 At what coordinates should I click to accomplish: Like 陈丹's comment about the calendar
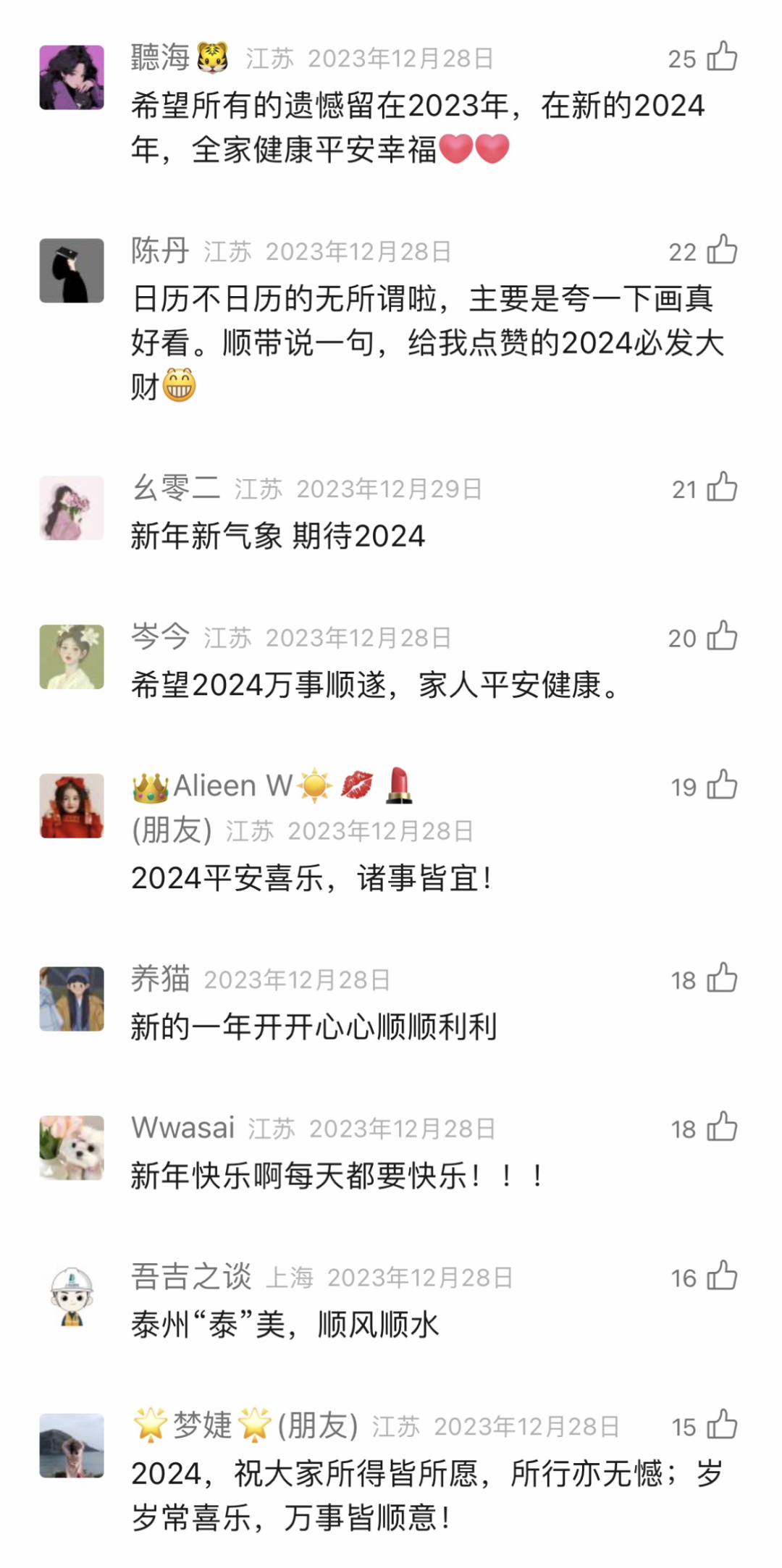point(722,250)
